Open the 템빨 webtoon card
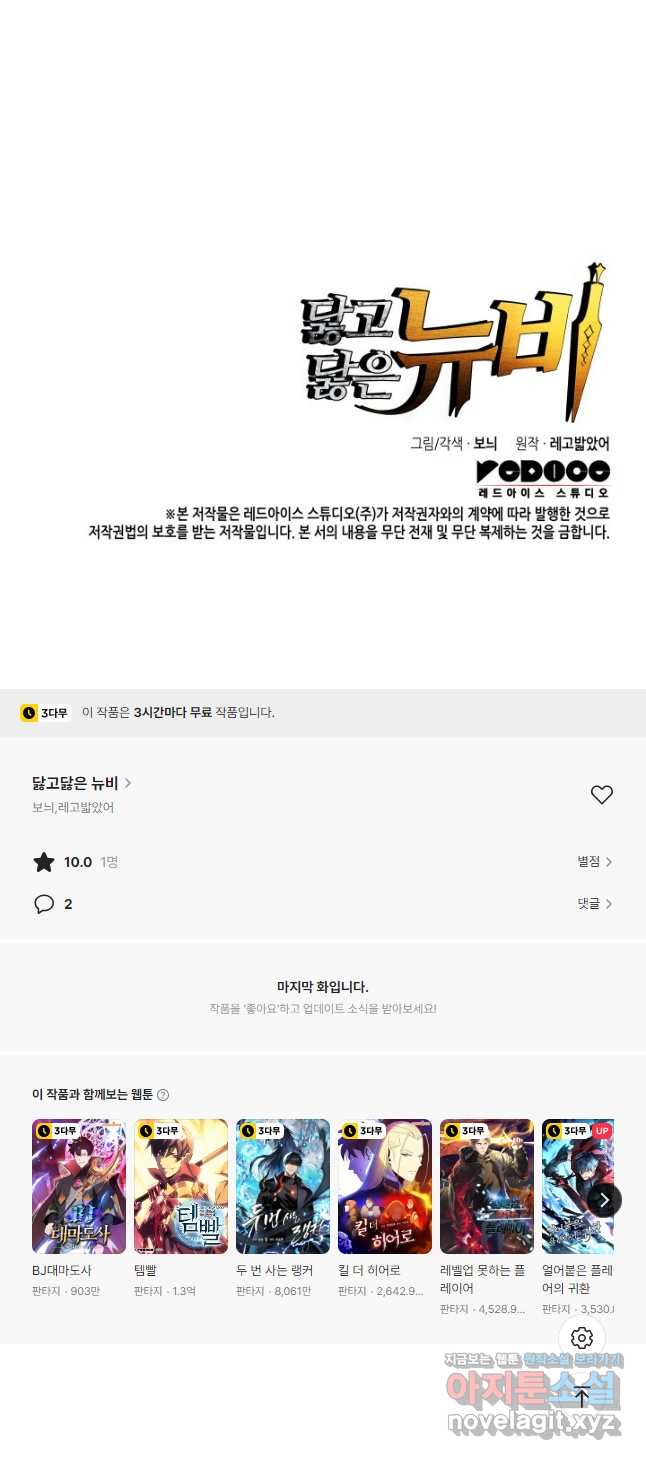This screenshot has width=646, height=1460. (x=181, y=1187)
